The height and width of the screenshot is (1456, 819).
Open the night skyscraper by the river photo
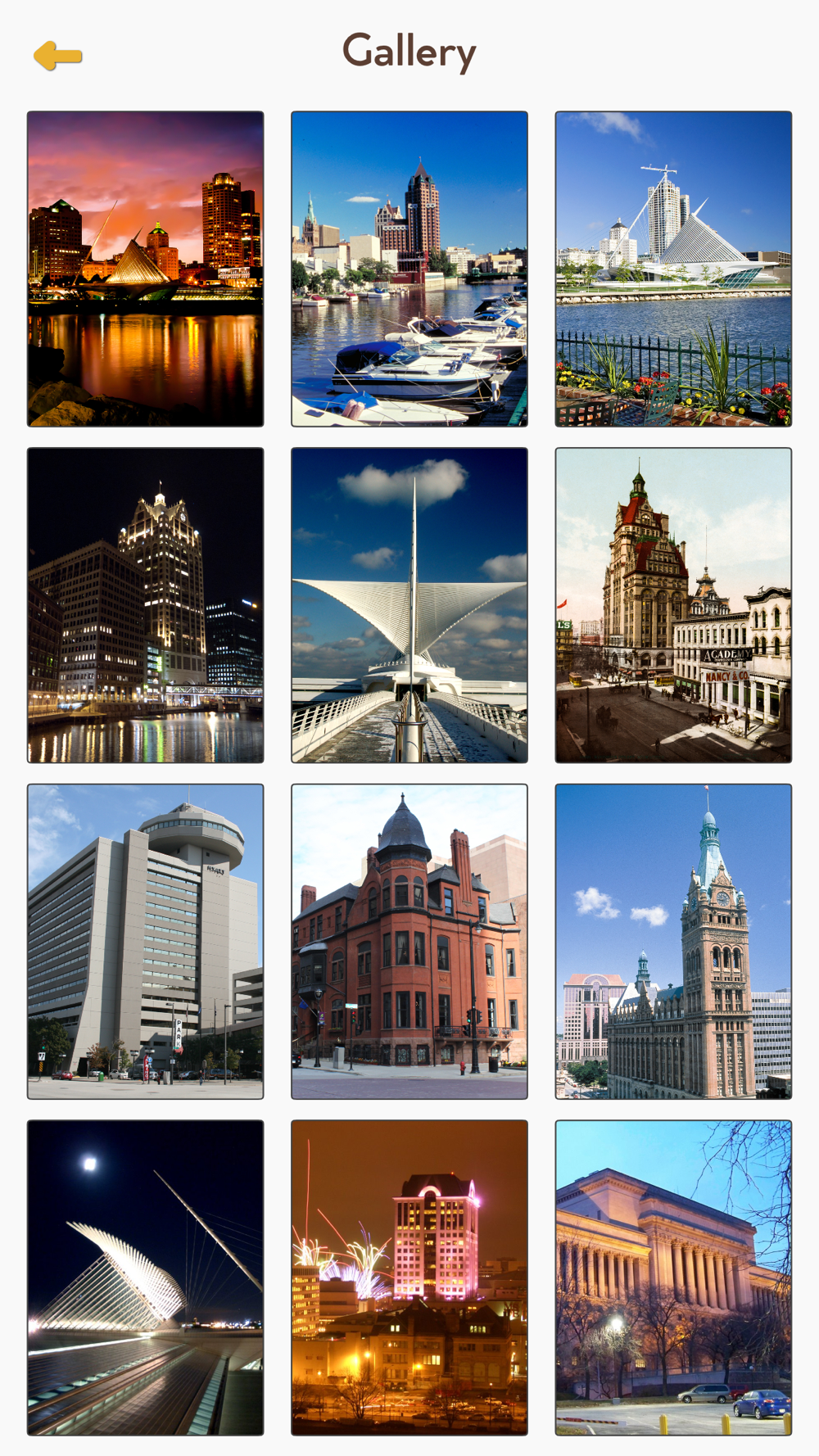[146, 605]
